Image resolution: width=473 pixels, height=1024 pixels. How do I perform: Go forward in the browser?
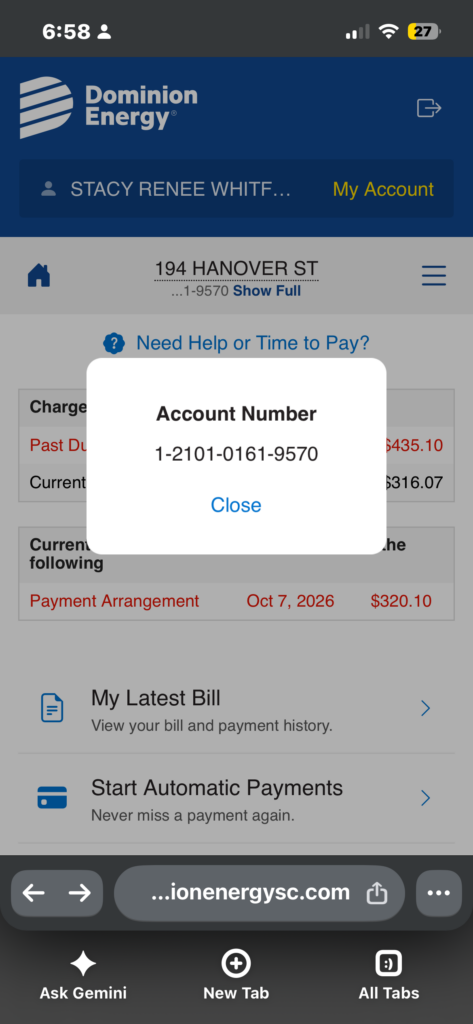coord(80,893)
